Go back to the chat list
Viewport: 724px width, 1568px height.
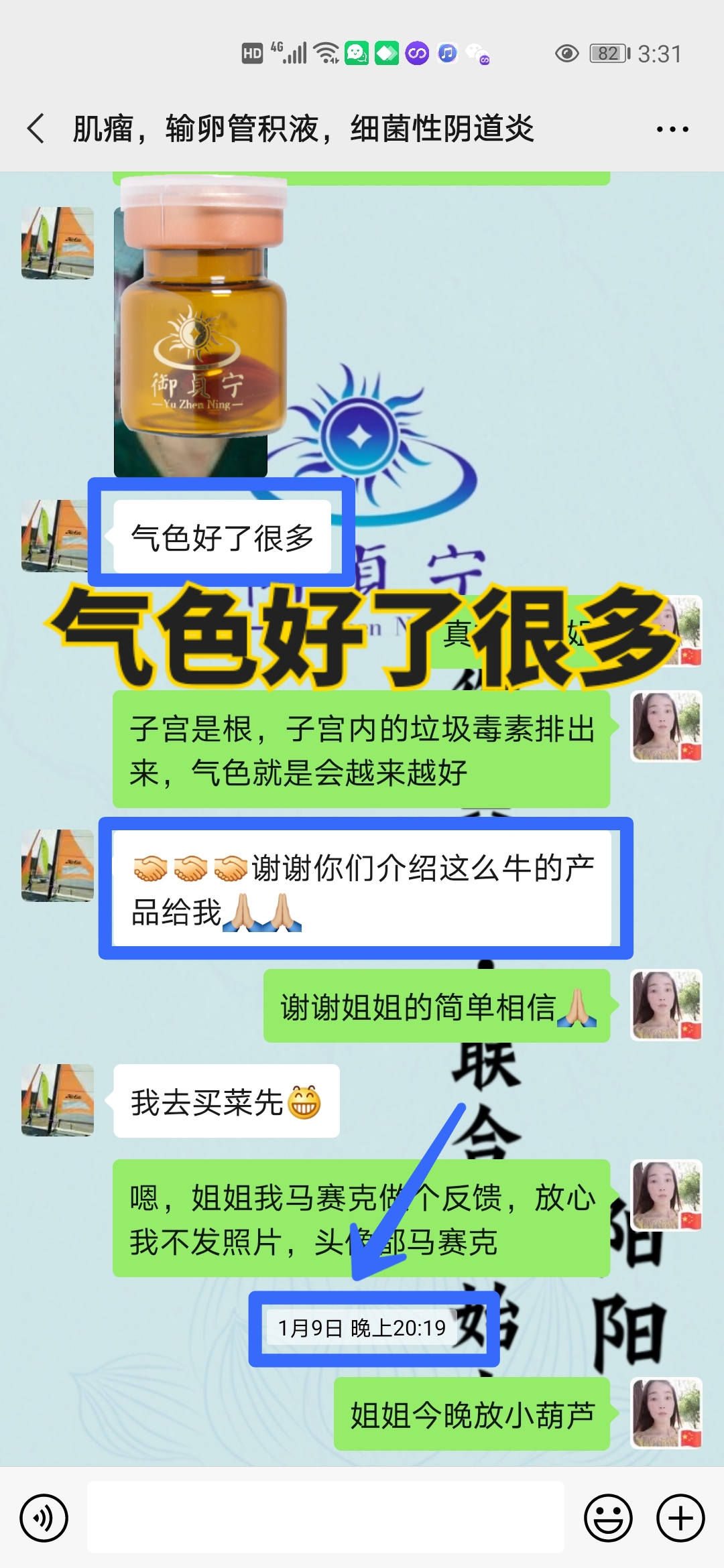(36, 129)
